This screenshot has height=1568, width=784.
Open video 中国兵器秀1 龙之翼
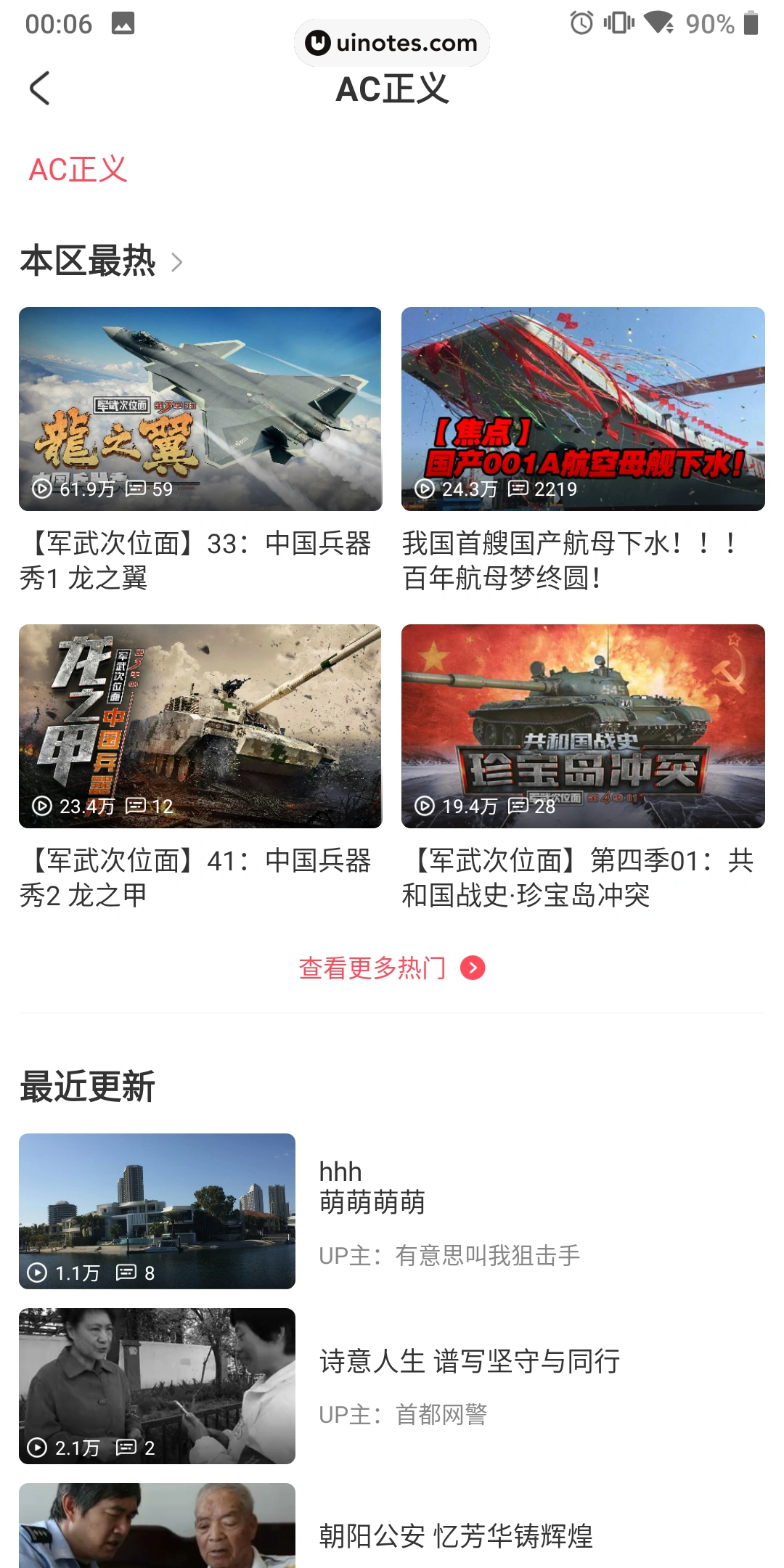200,409
